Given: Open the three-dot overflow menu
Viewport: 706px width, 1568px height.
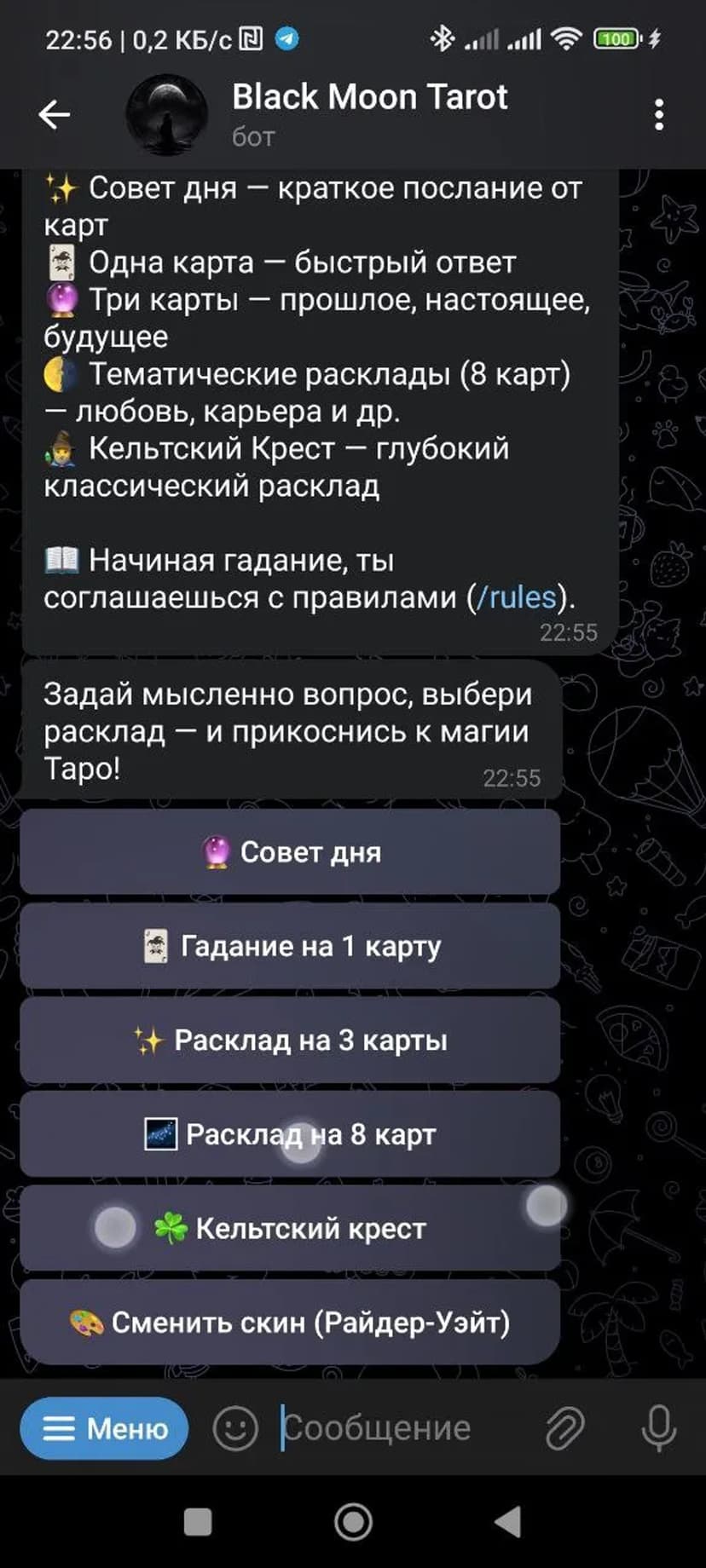Looking at the screenshot, I should [658, 114].
